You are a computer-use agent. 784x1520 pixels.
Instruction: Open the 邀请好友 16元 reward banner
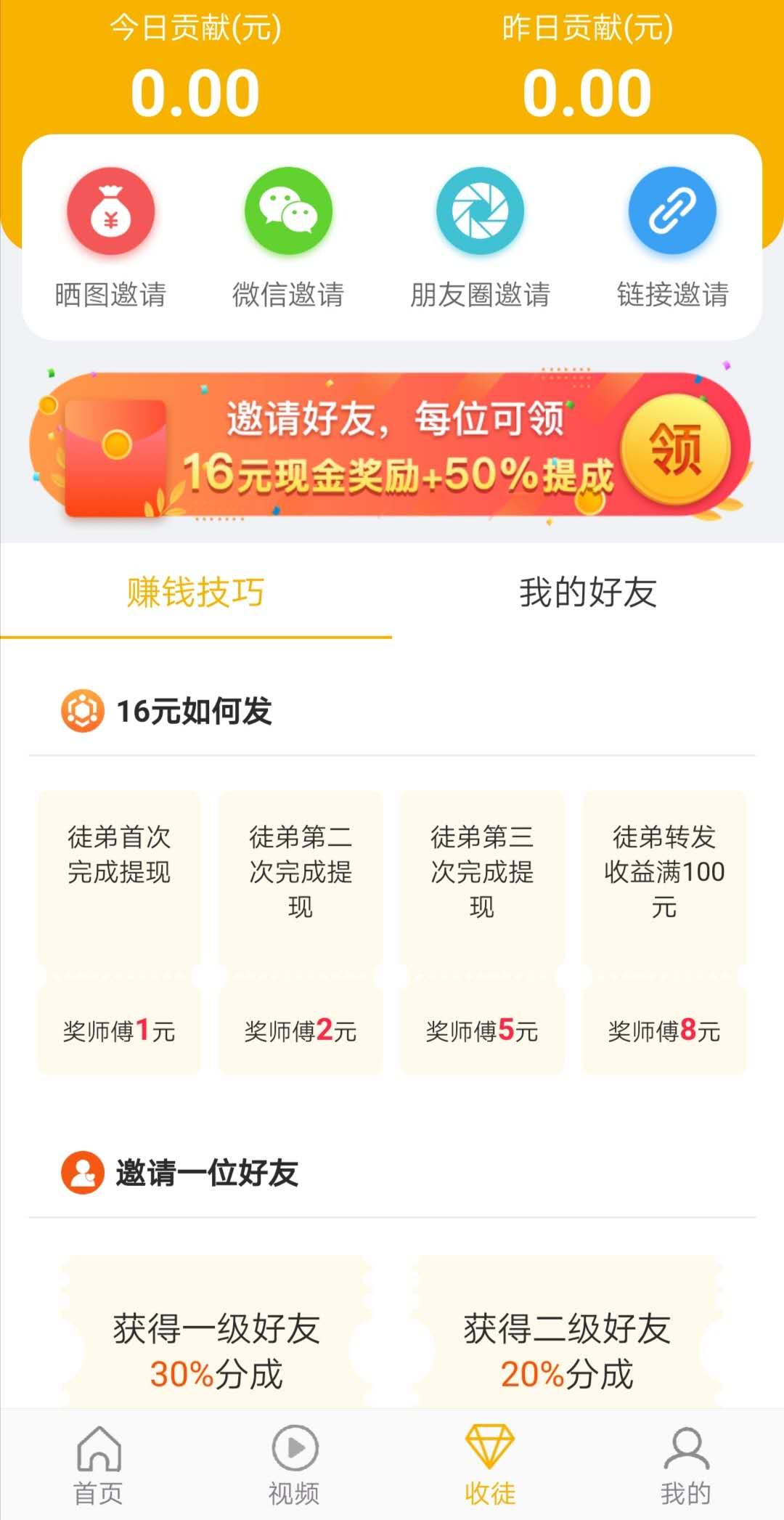point(390,445)
